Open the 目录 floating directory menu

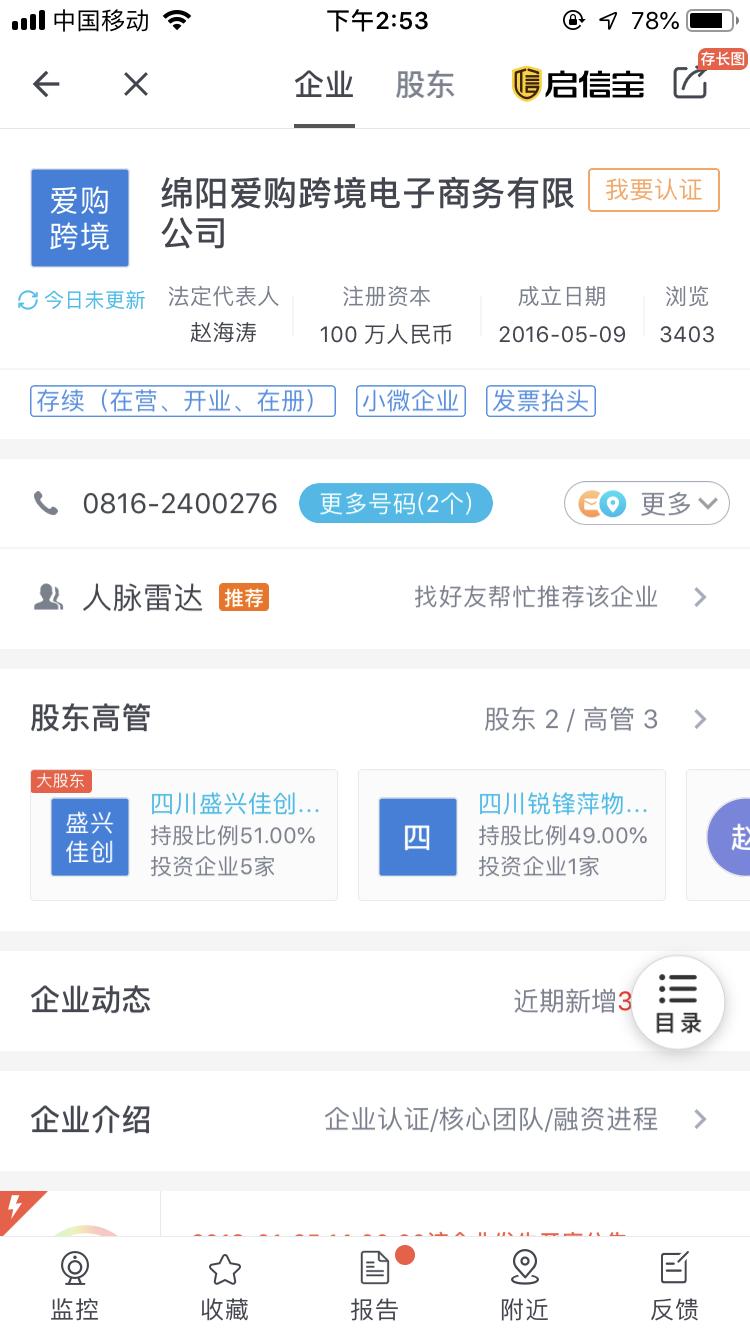pos(678,1002)
